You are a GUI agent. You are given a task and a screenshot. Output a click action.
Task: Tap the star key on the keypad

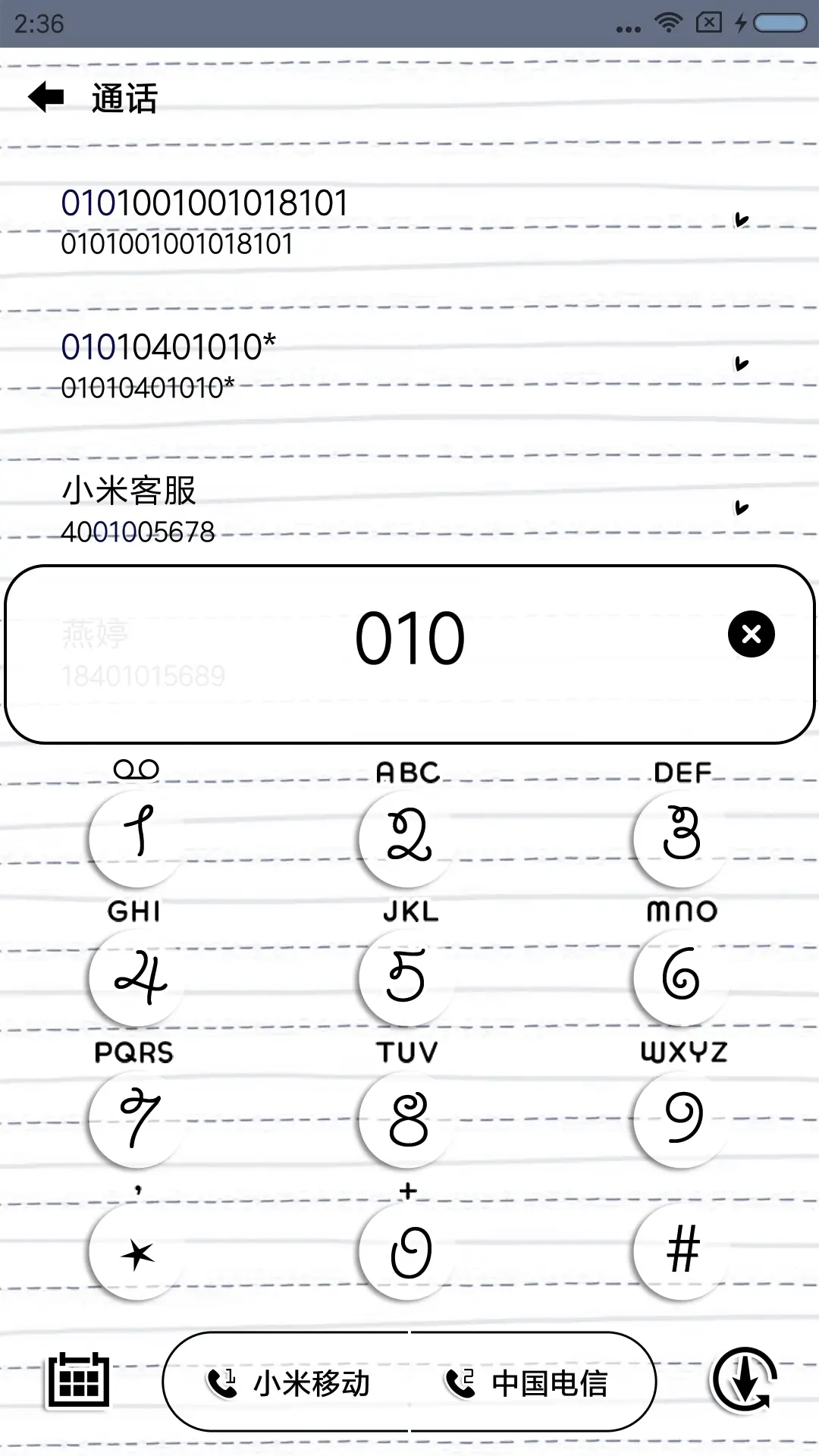tap(135, 1253)
